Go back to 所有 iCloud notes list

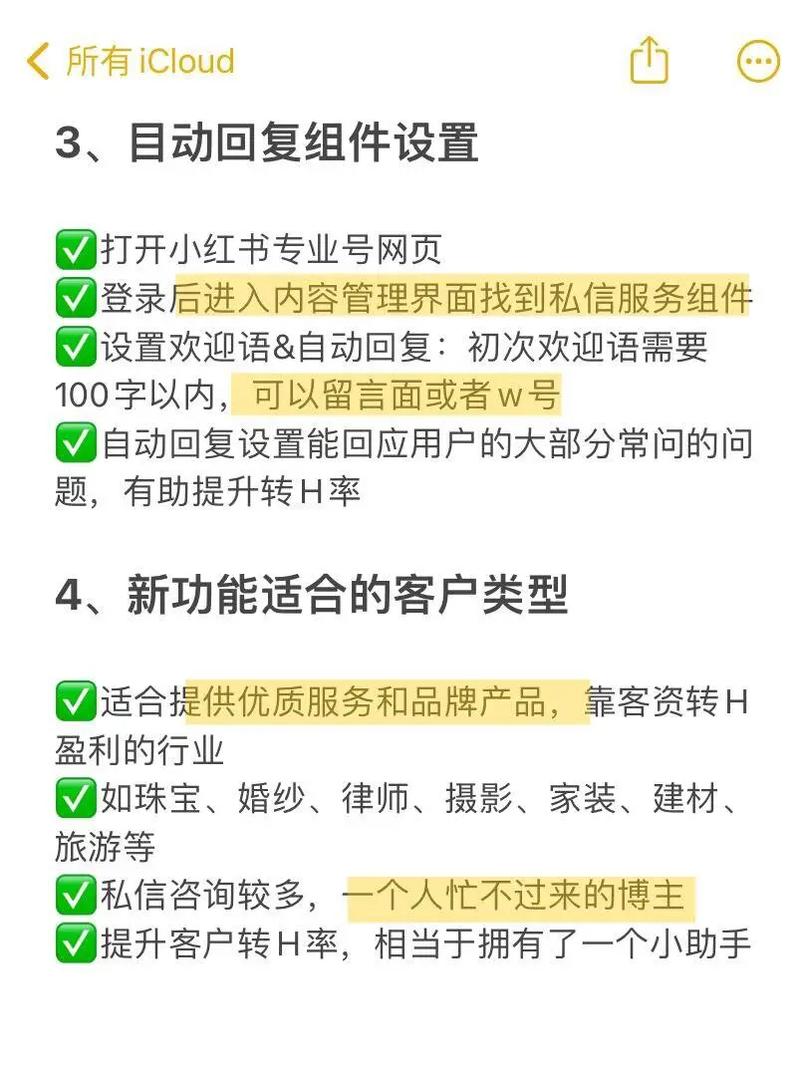click(130, 61)
